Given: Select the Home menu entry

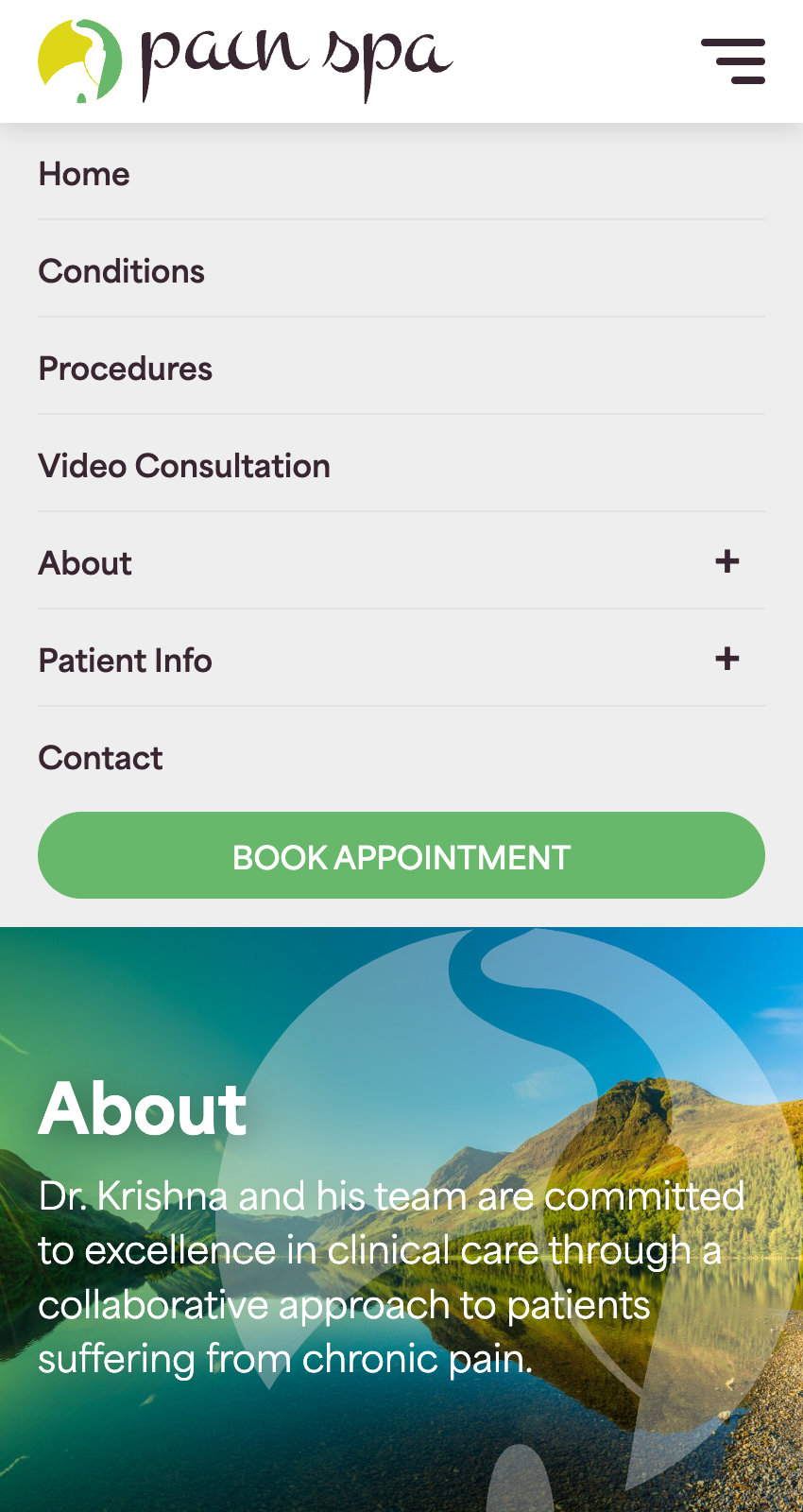Looking at the screenshot, I should [x=84, y=174].
